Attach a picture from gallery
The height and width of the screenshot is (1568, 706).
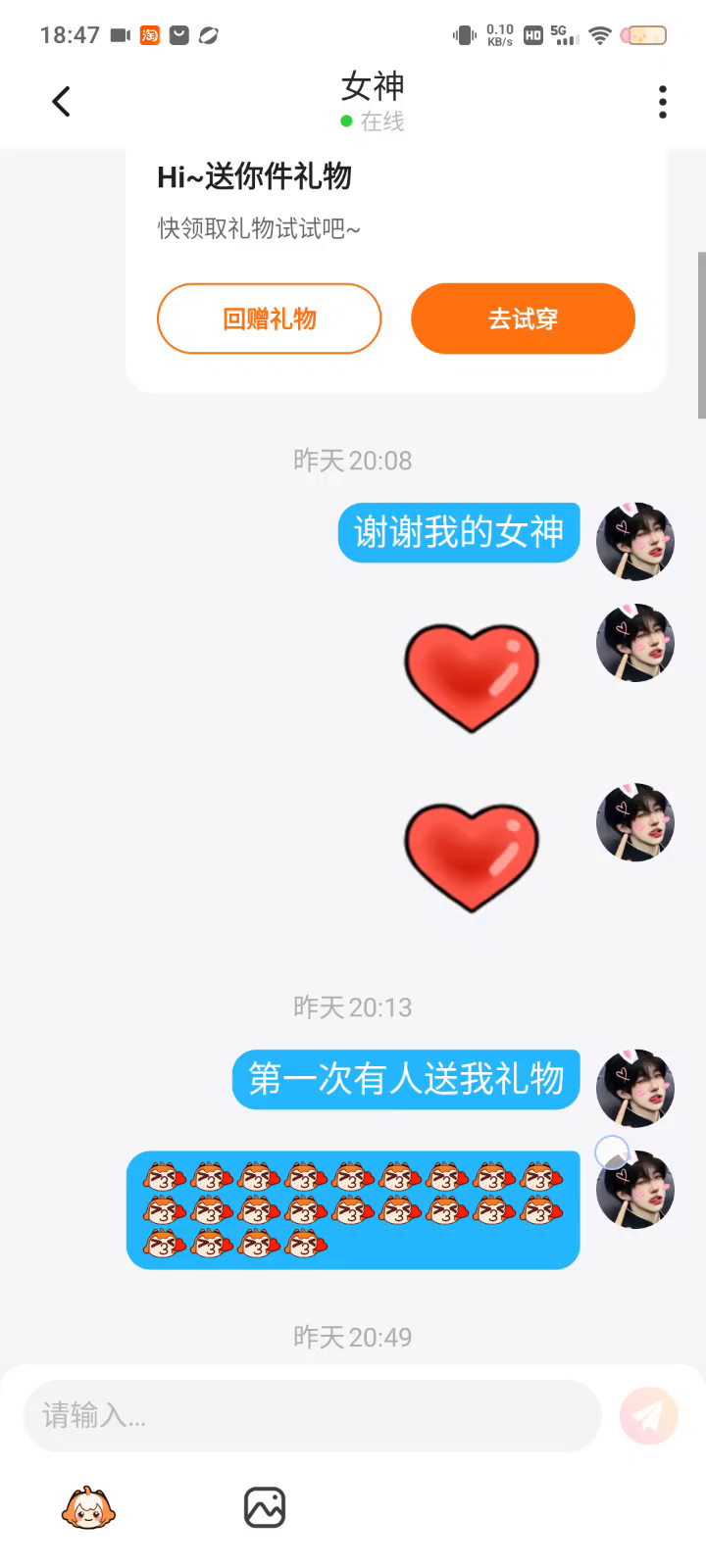click(x=264, y=1508)
